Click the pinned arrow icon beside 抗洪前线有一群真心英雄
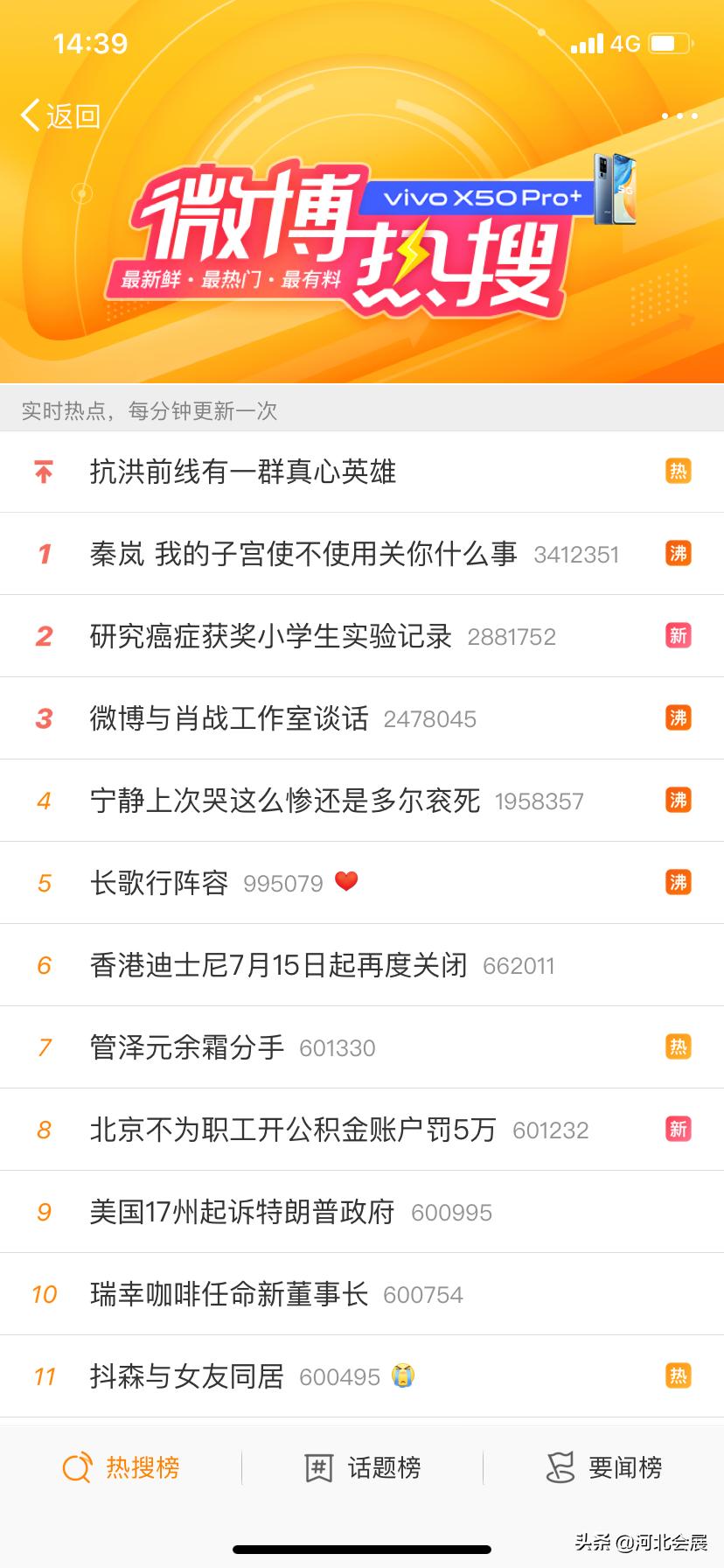Image resolution: width=724 pixels, height=1568 pixels. (41, 471)
